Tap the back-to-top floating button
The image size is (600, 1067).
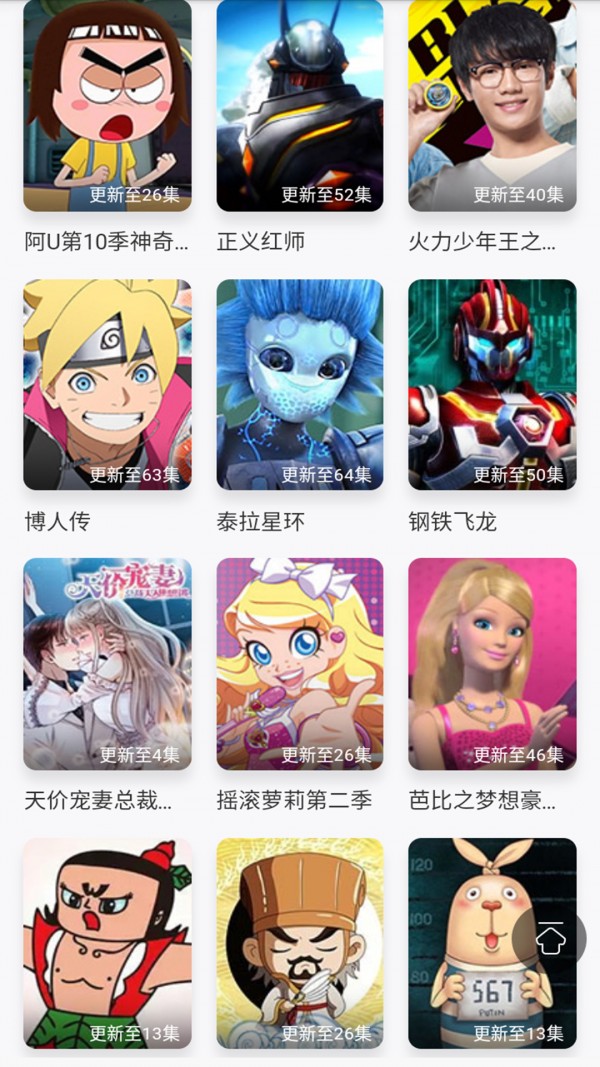point(550,938)
